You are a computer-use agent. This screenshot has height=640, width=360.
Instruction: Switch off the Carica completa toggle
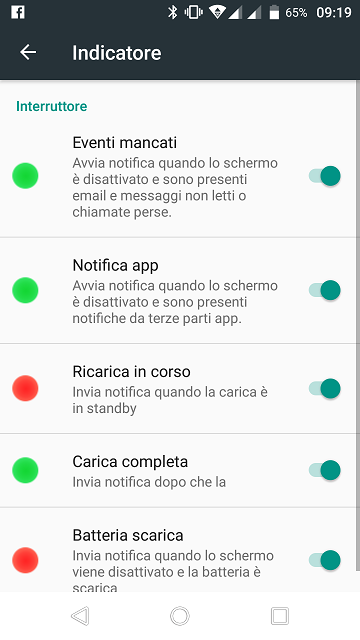pyautogui.click(x=324, y=470)
